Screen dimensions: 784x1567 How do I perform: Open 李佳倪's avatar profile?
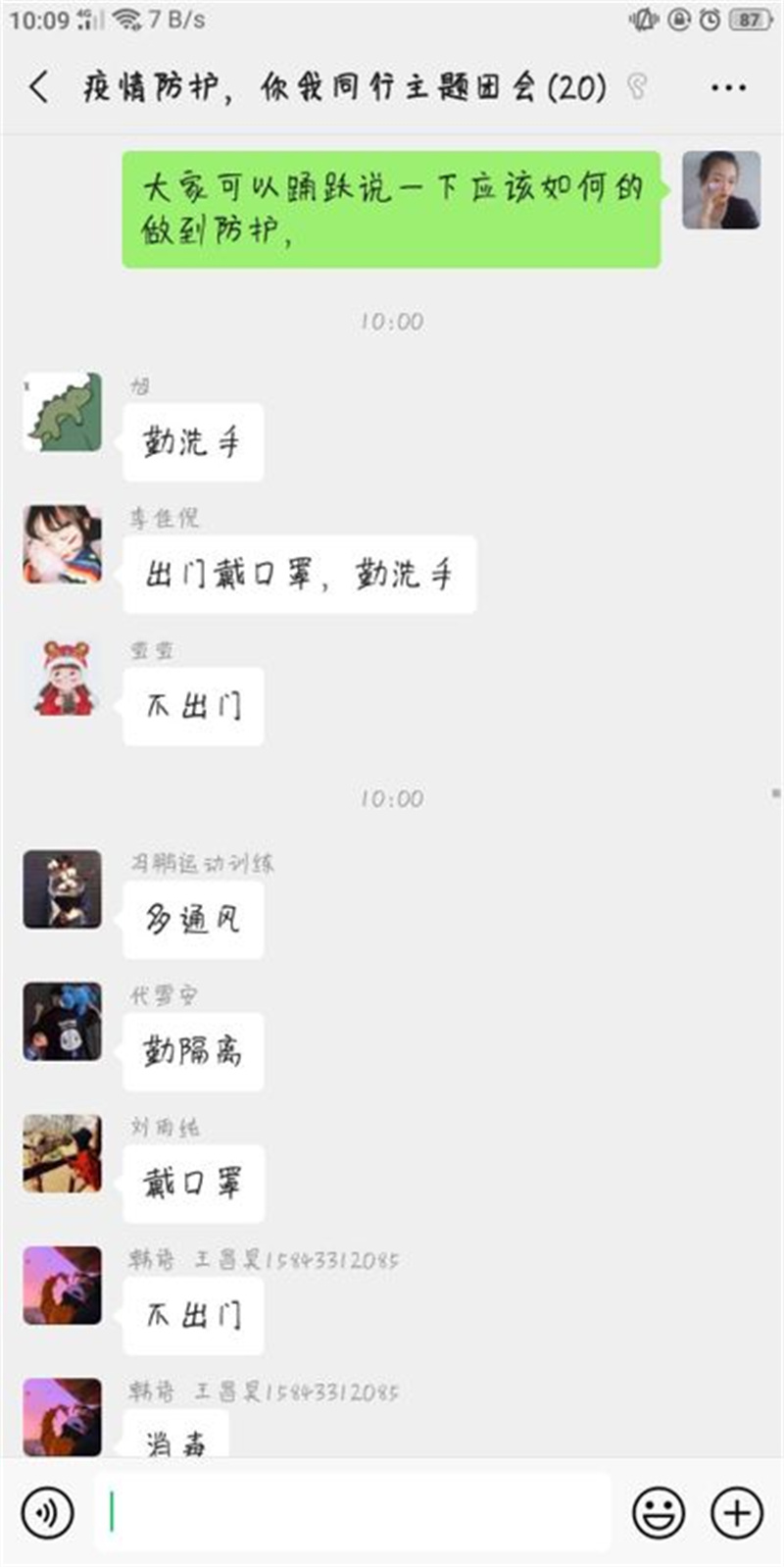coord(63,544)
